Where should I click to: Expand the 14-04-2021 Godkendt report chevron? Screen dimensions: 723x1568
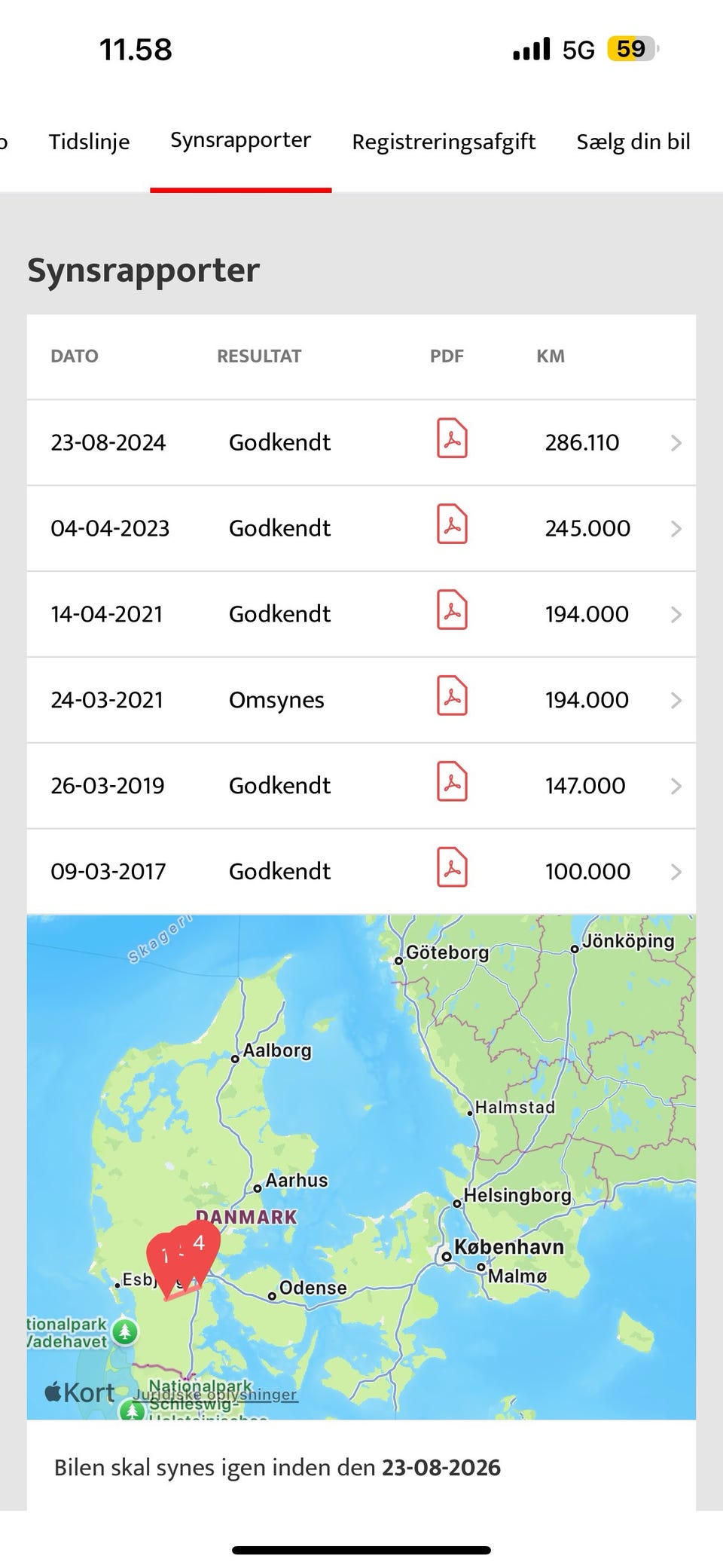point(676,615)
